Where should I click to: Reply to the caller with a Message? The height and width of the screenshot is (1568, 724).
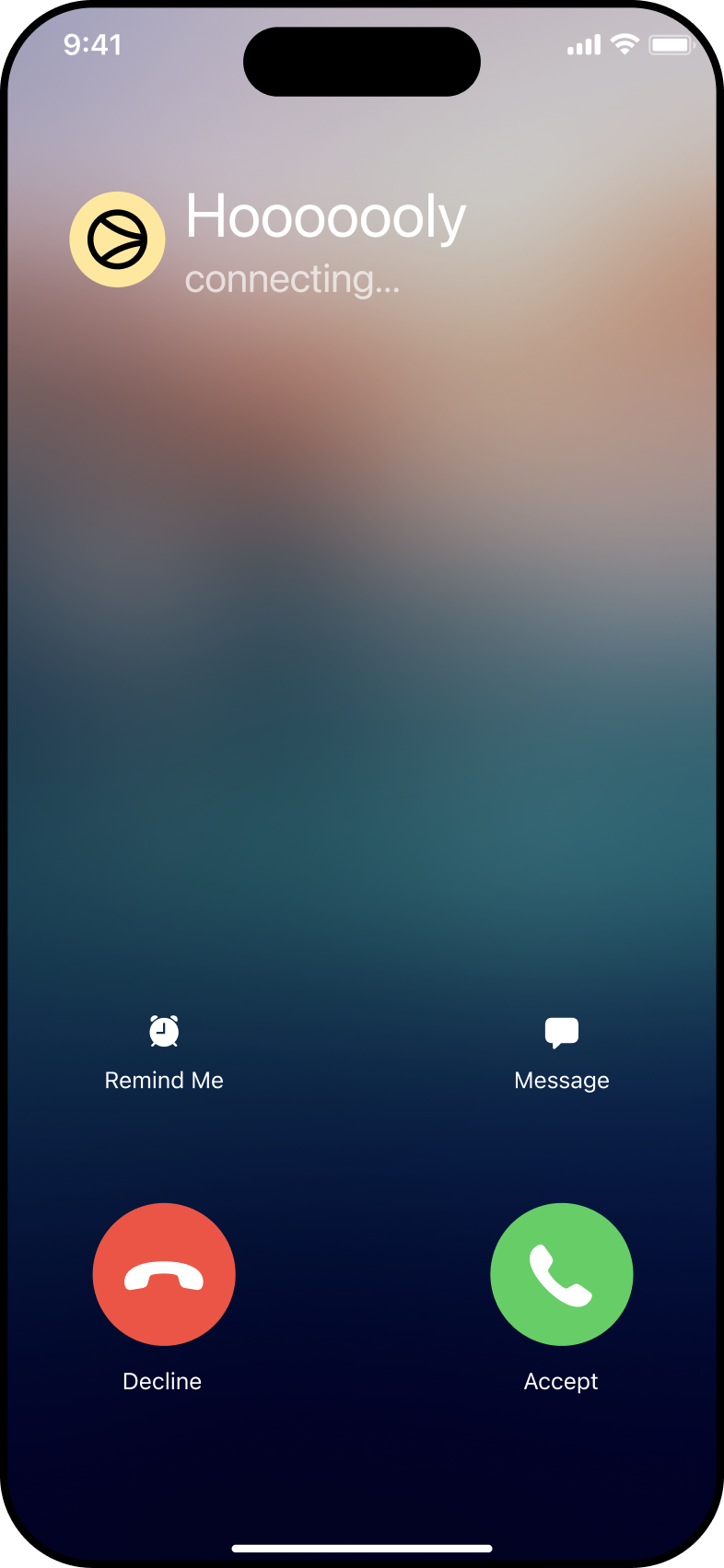561,1050
